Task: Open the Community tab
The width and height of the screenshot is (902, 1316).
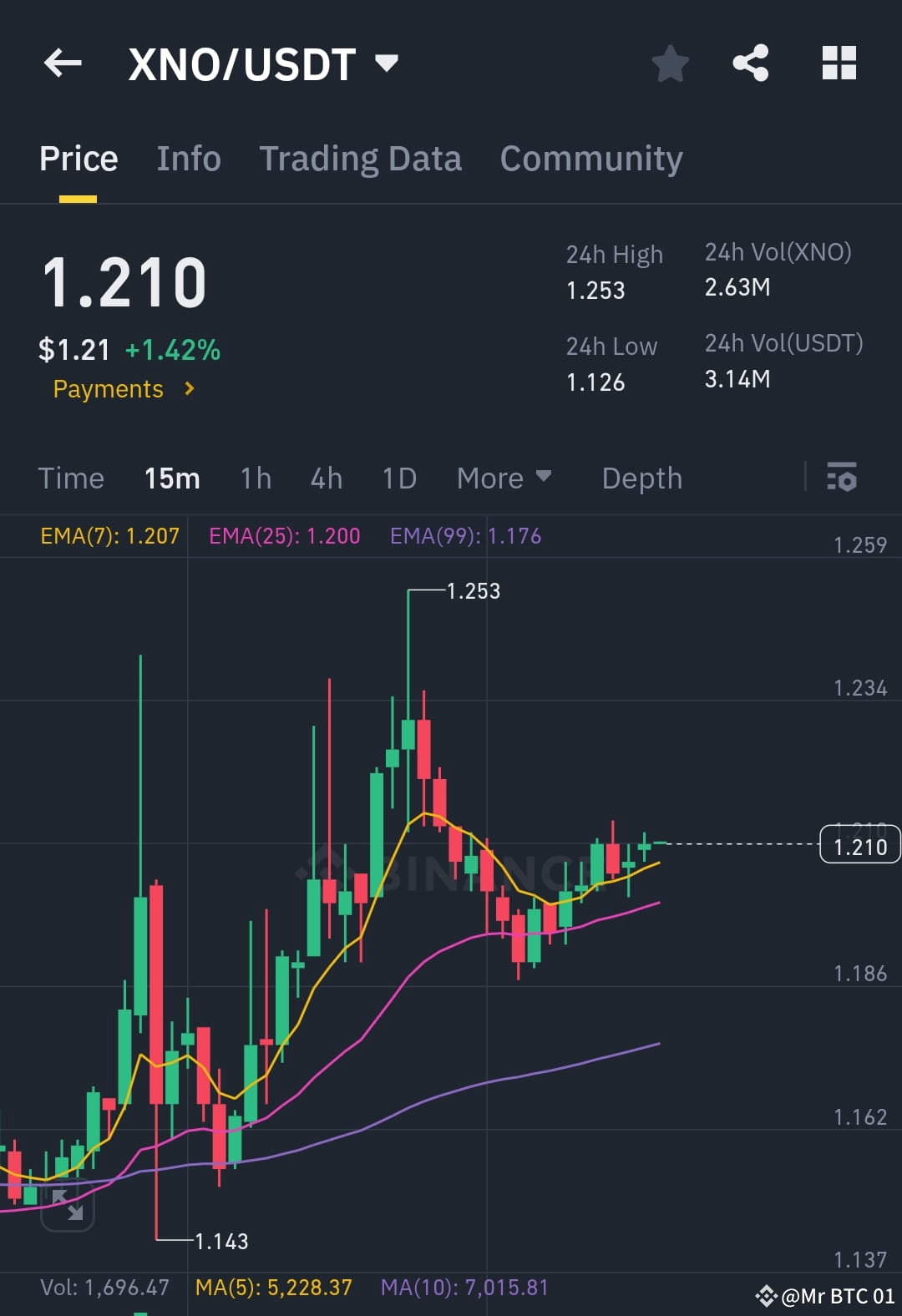Action: 590,158
